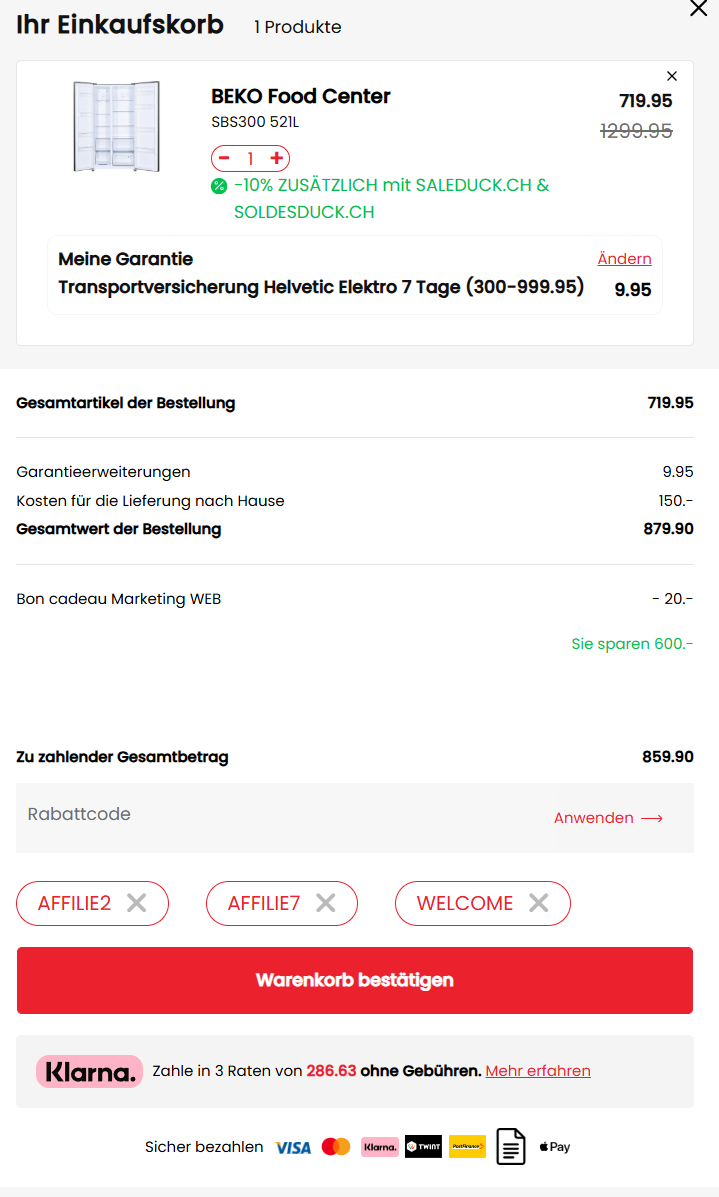Remove the AFFILIE7 code chip
Image resolution: width=719 pixels, height=1197 pixels.
tap(326, 903)
